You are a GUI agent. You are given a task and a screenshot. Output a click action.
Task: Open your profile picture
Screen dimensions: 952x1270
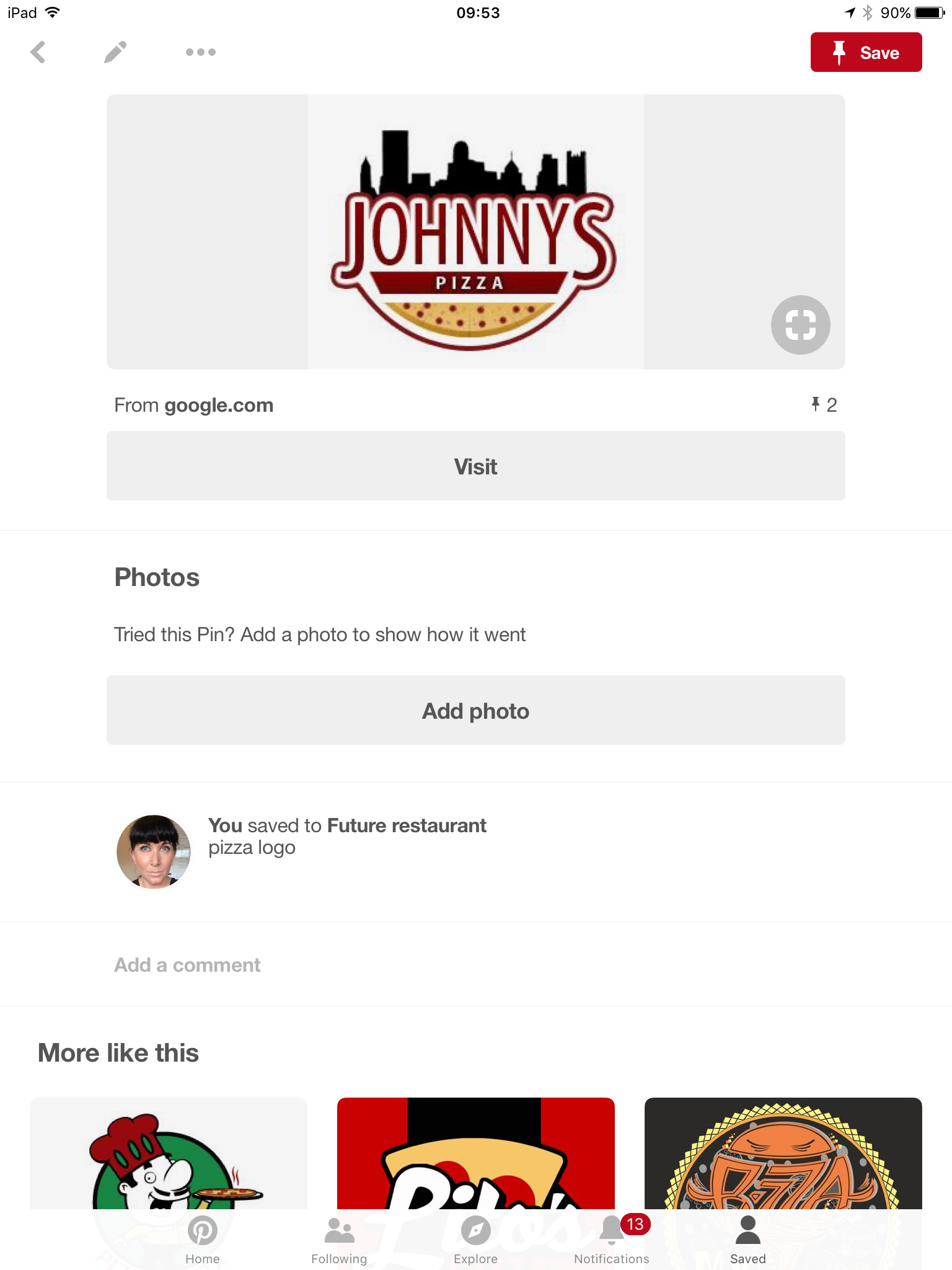tap(154, 851)
